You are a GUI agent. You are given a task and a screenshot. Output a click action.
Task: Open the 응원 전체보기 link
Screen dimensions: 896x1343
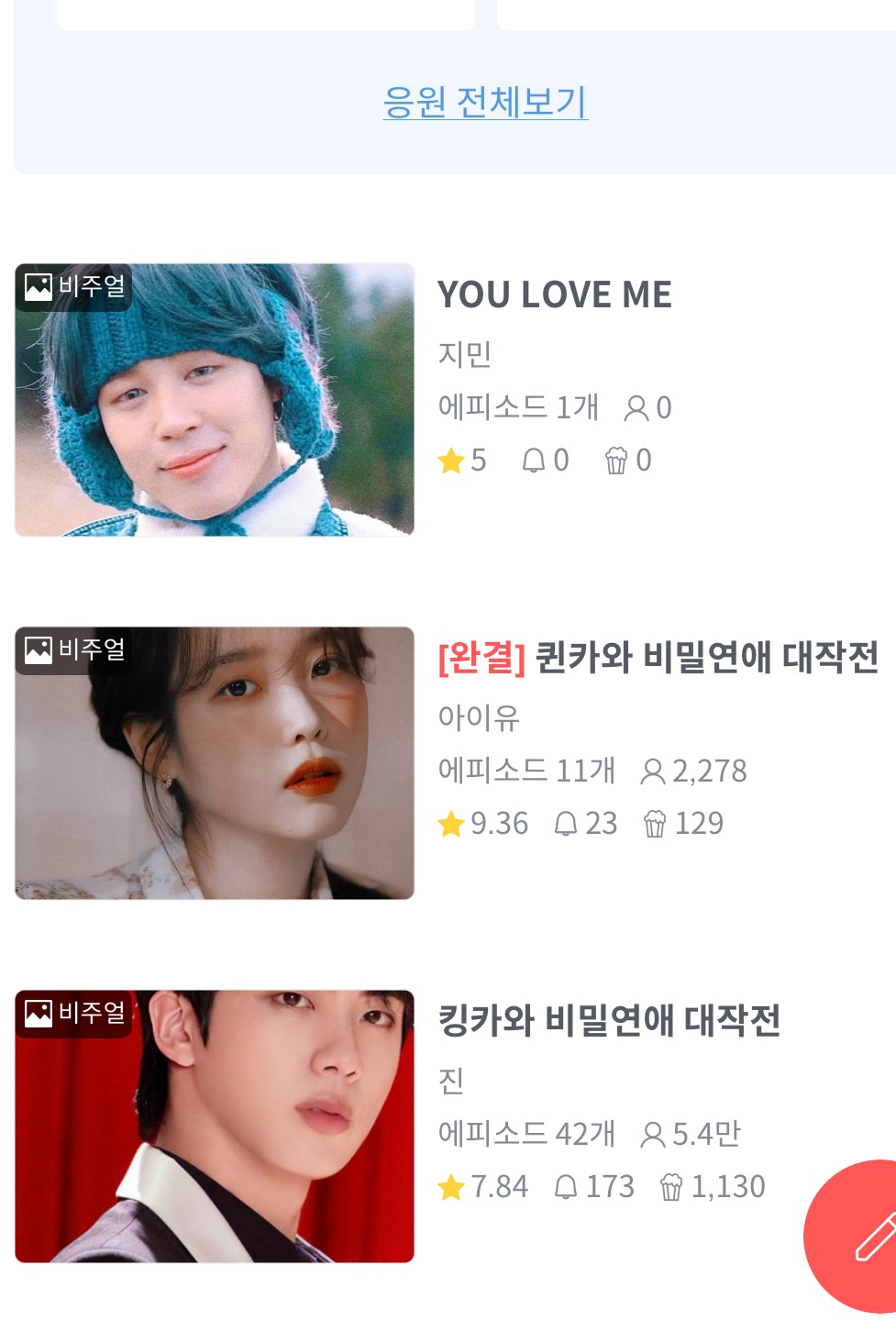[485, 102]
